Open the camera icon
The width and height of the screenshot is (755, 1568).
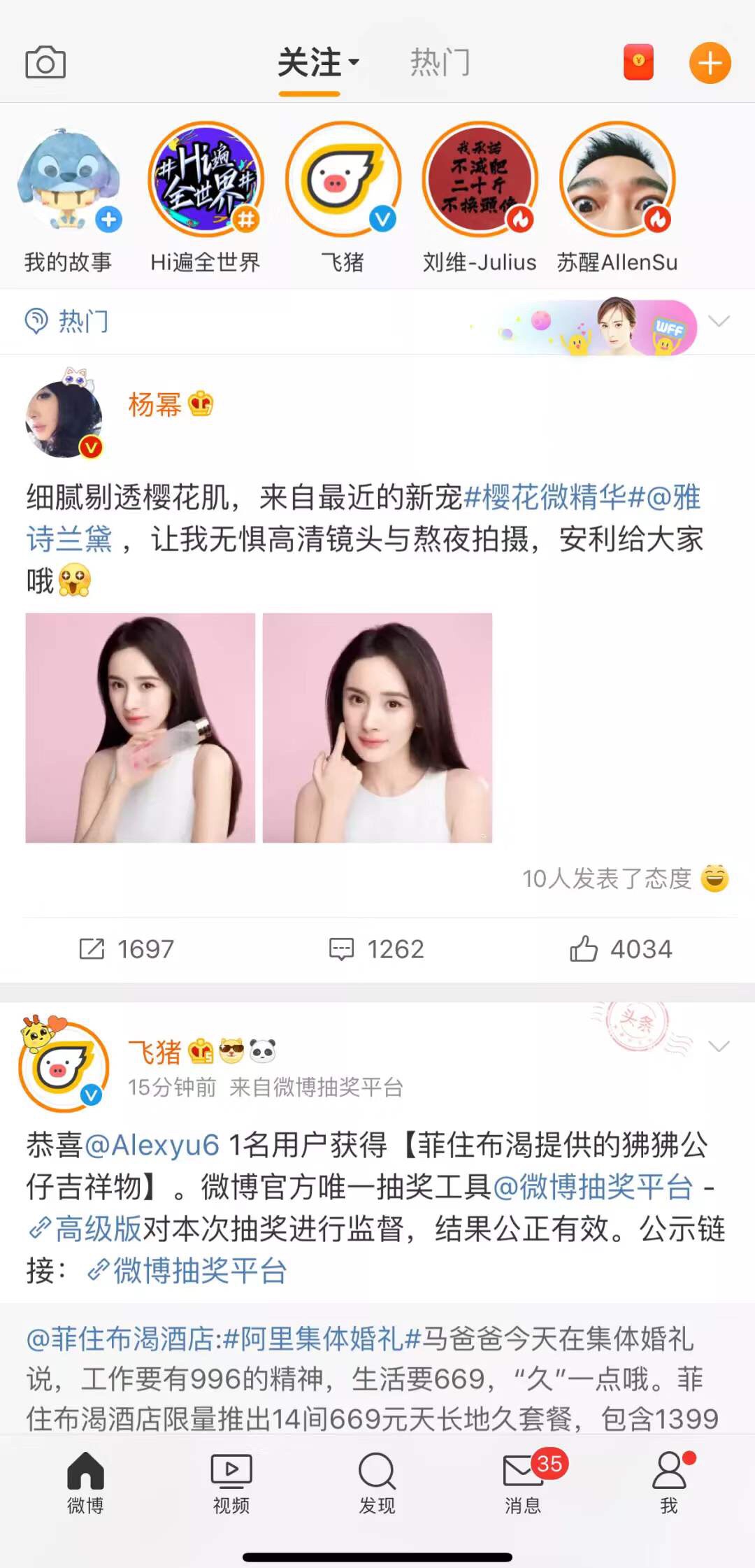point(45,63)
